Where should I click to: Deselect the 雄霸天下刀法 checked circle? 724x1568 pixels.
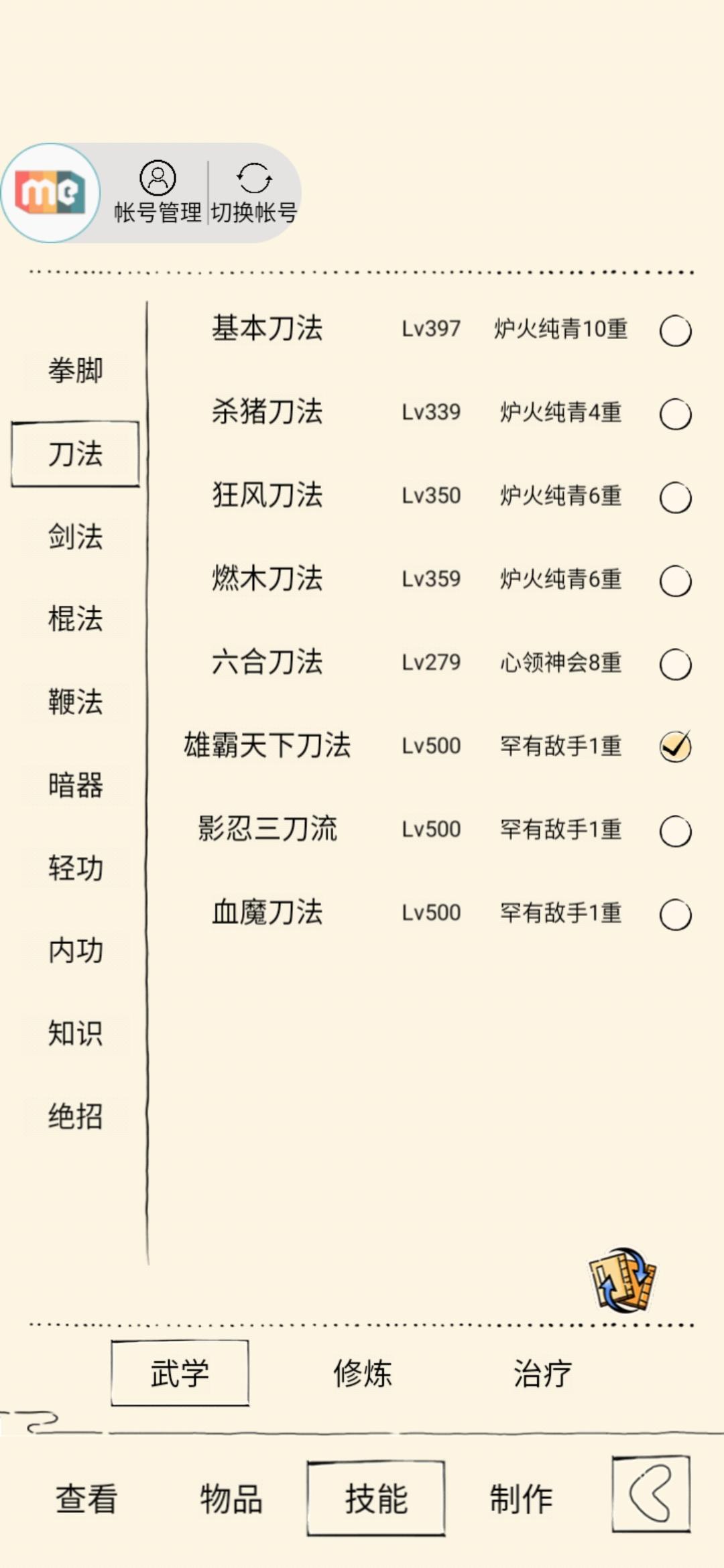click(674, 745)
